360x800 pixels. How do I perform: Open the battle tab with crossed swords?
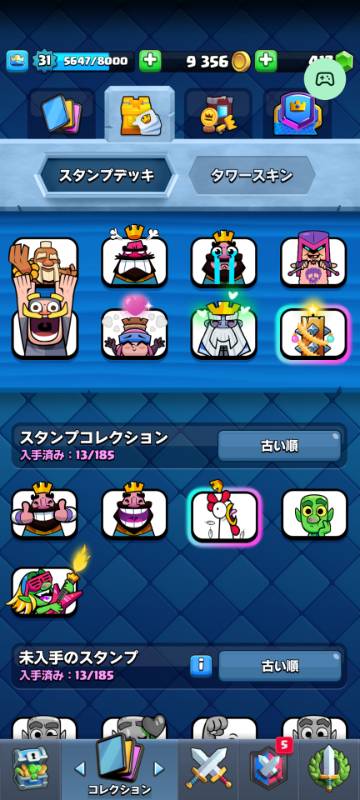[x=211, y=768]
